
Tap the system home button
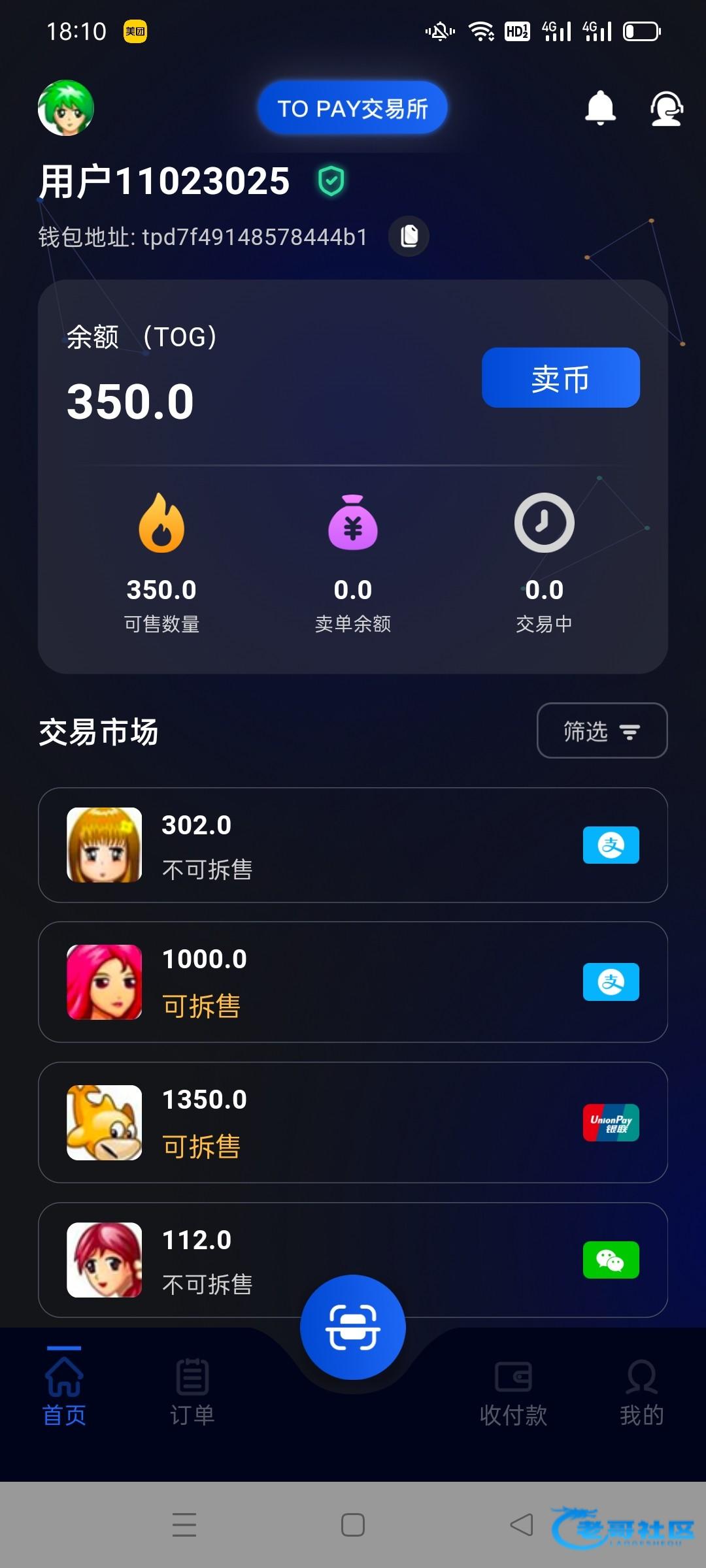pyautogui.click(x=353, y=1525)
